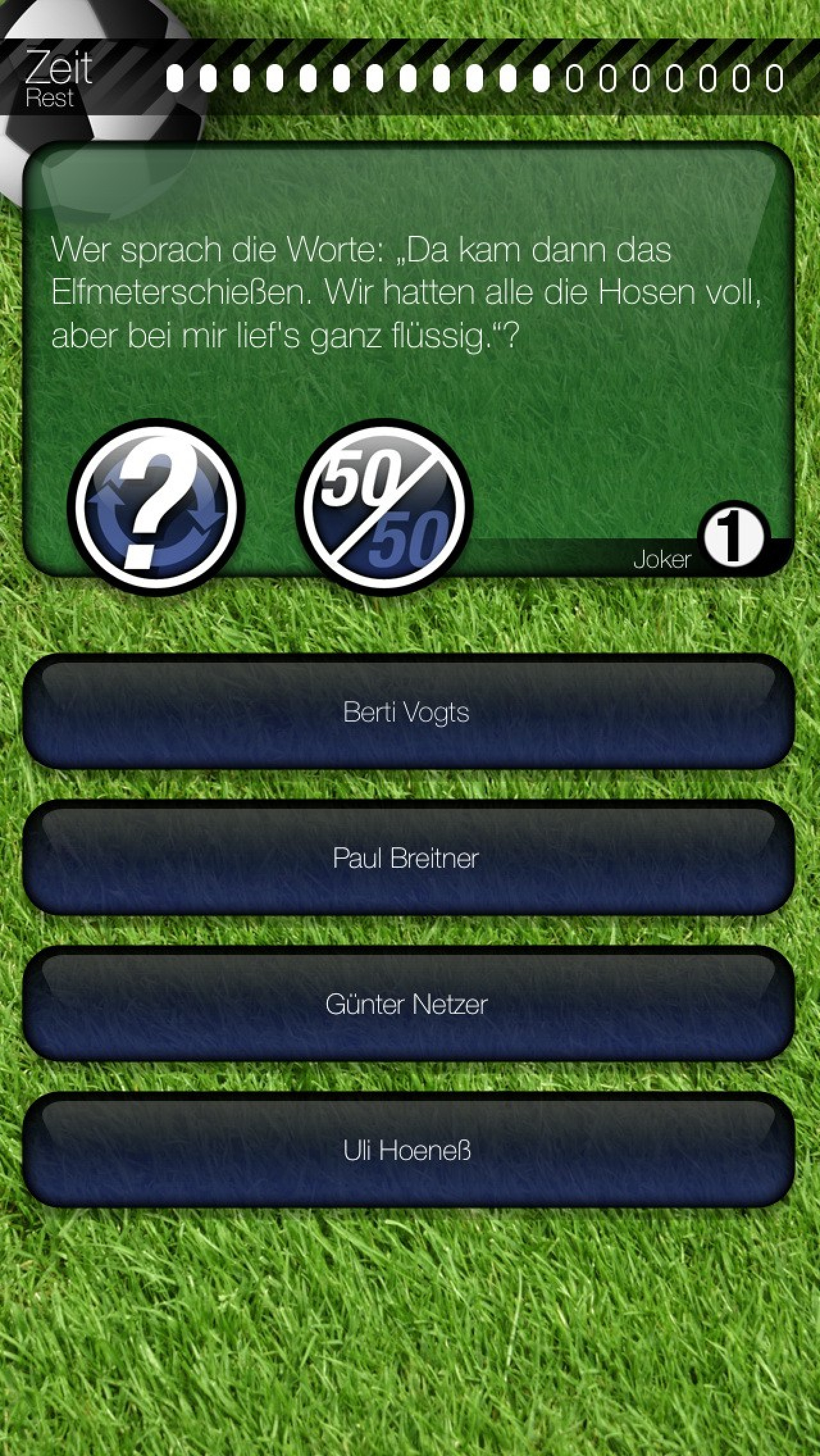820x1456 pixels.
Task: Use the swap question joker
Action: [x=156, y=506]
